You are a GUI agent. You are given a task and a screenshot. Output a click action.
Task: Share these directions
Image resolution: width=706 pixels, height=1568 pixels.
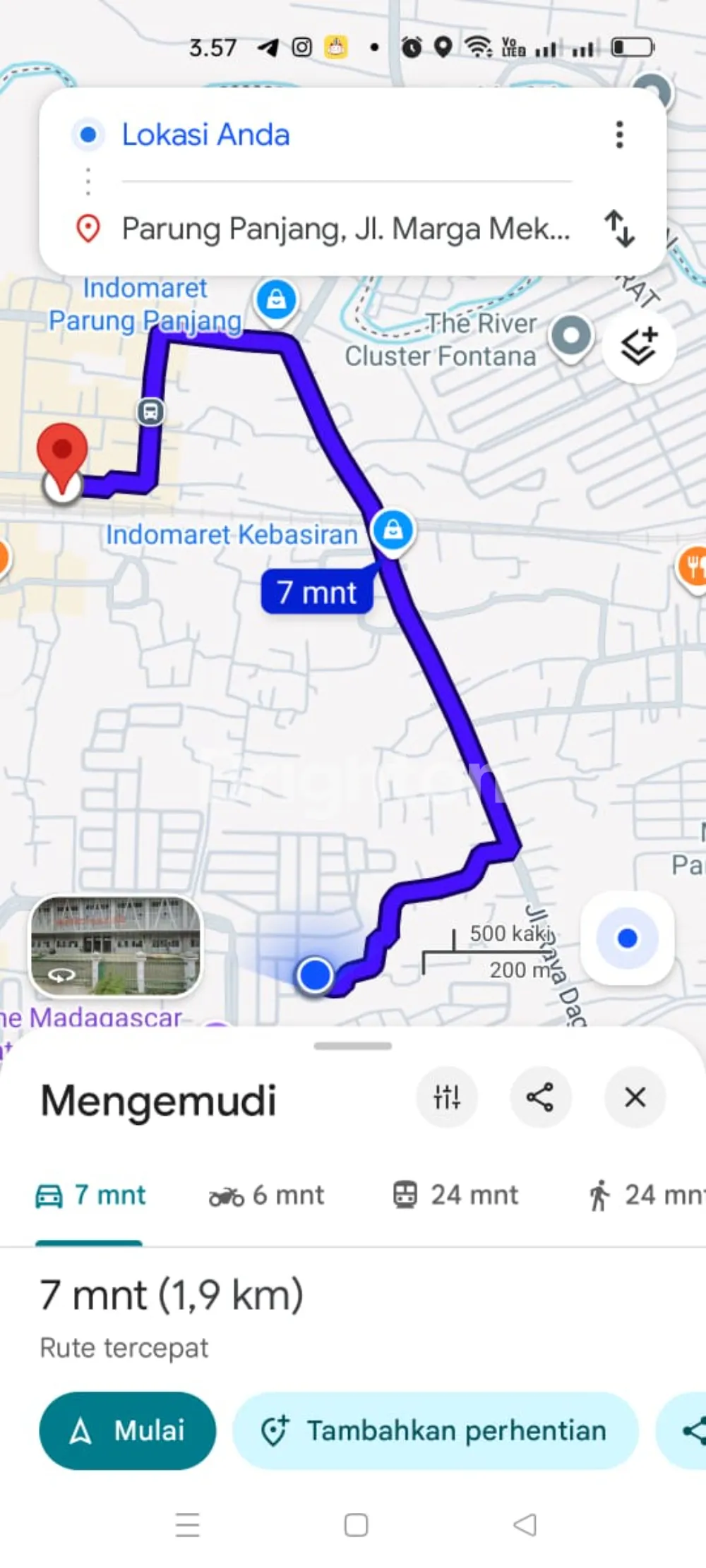[x=540, y=1097]
